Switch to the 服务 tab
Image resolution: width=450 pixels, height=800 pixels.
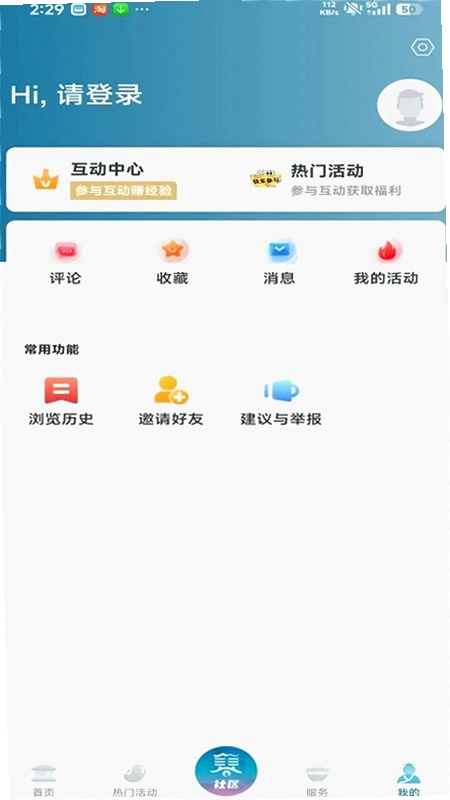pos(317,781)
